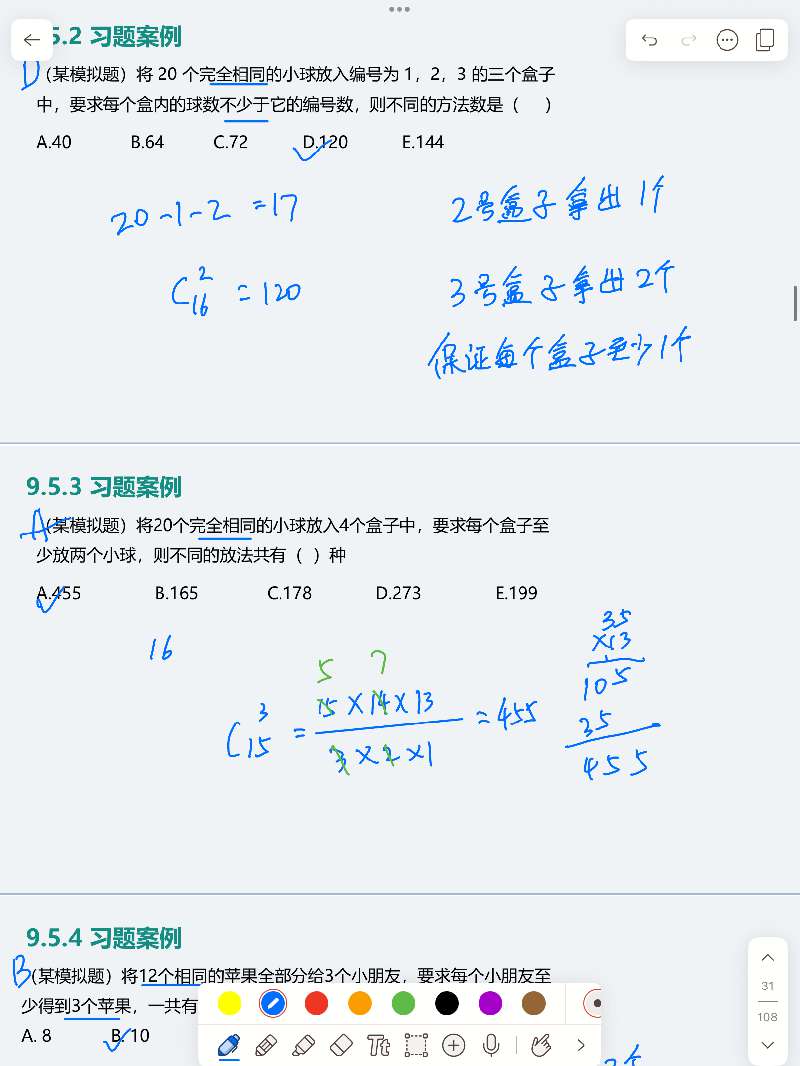This screenshot has height=1066, width=800.
Task: Choose the fountain pen tool
Action: click(229, 1046)
